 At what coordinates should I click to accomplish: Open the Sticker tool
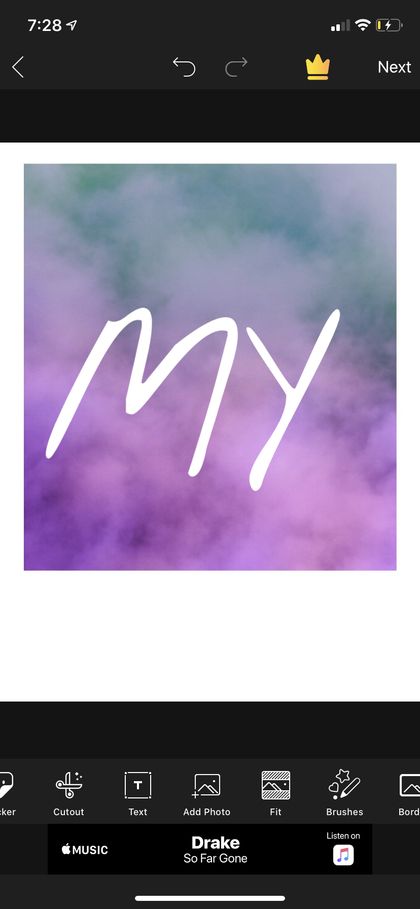7,793
